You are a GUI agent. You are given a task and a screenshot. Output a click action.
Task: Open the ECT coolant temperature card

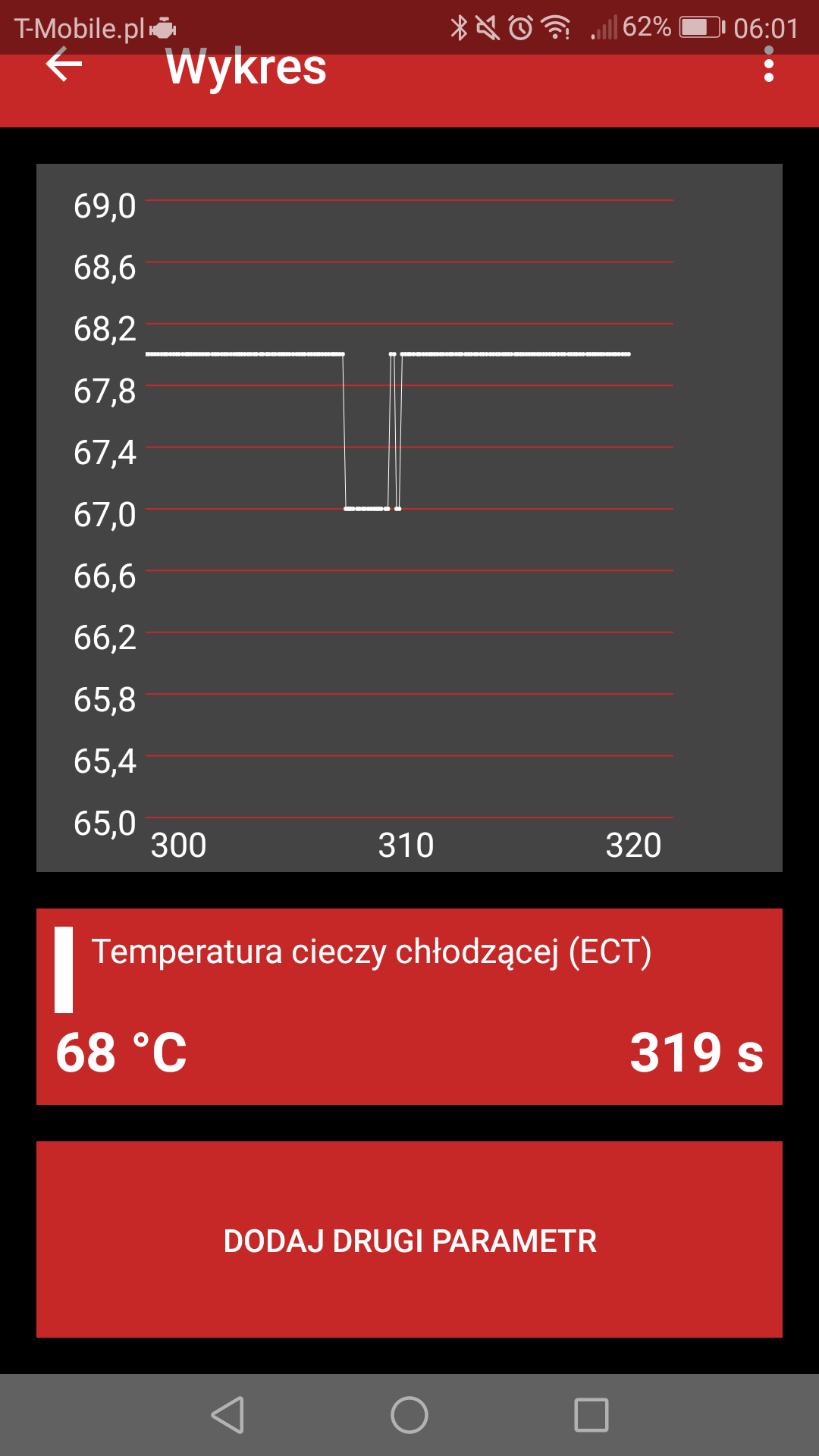409,1006
